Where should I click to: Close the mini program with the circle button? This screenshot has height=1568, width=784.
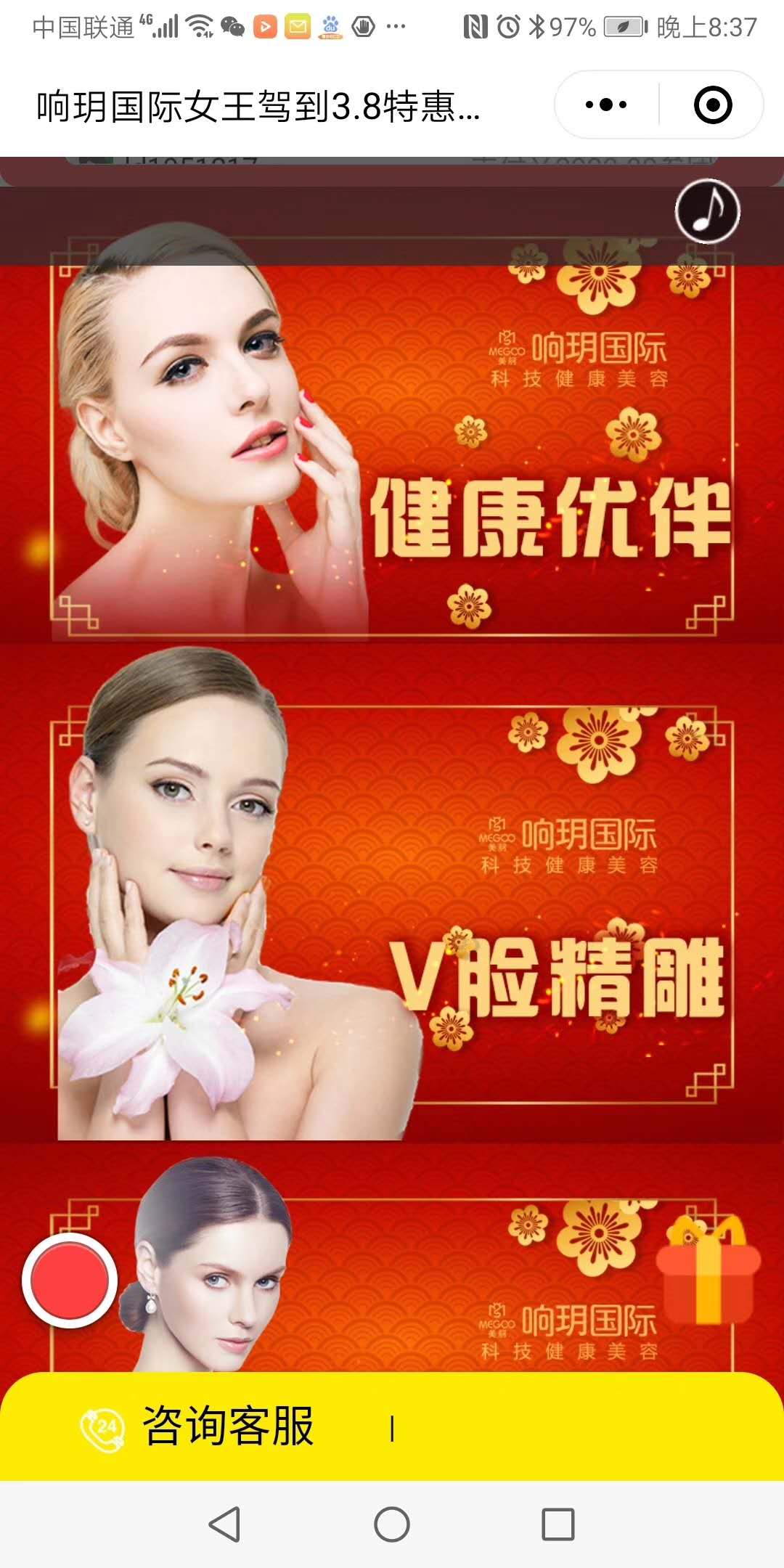pos(712,105)
